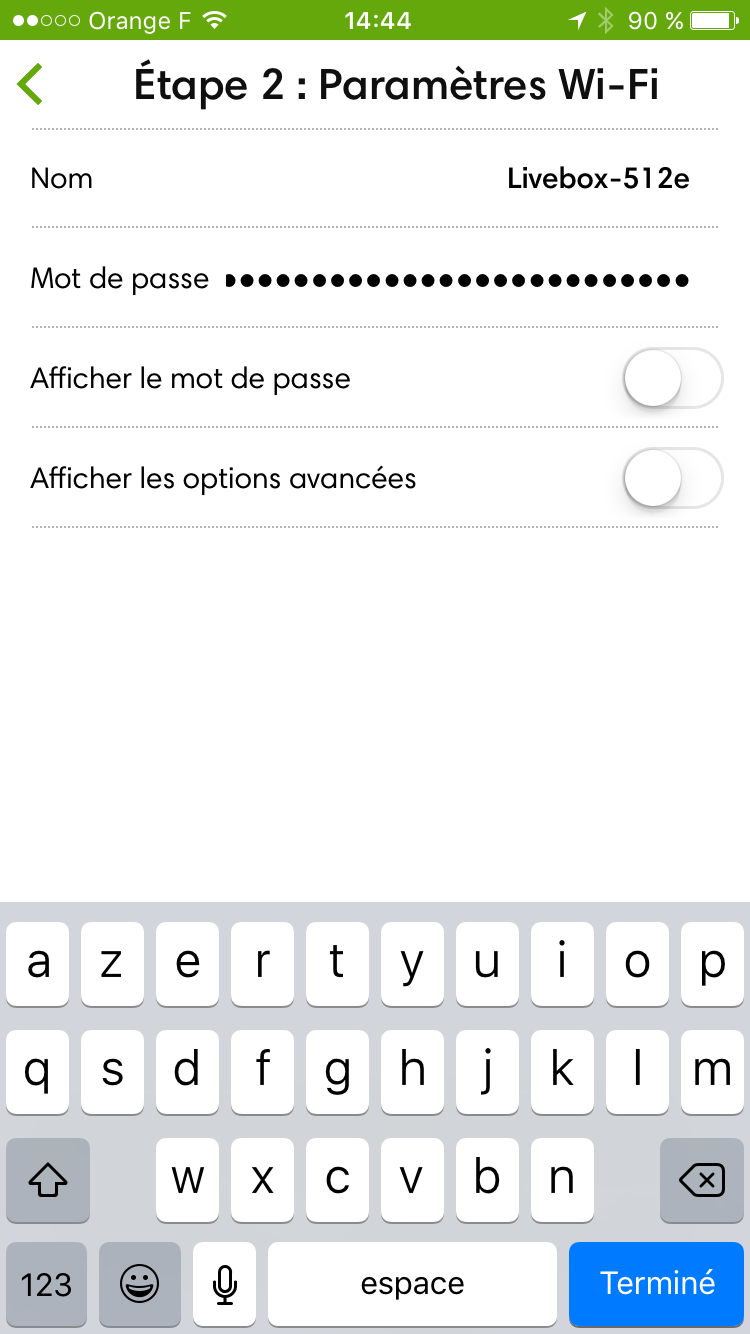Enable Afficher le mot de passe
This screenshot has width=750, height=1334.
coord(672,378)
